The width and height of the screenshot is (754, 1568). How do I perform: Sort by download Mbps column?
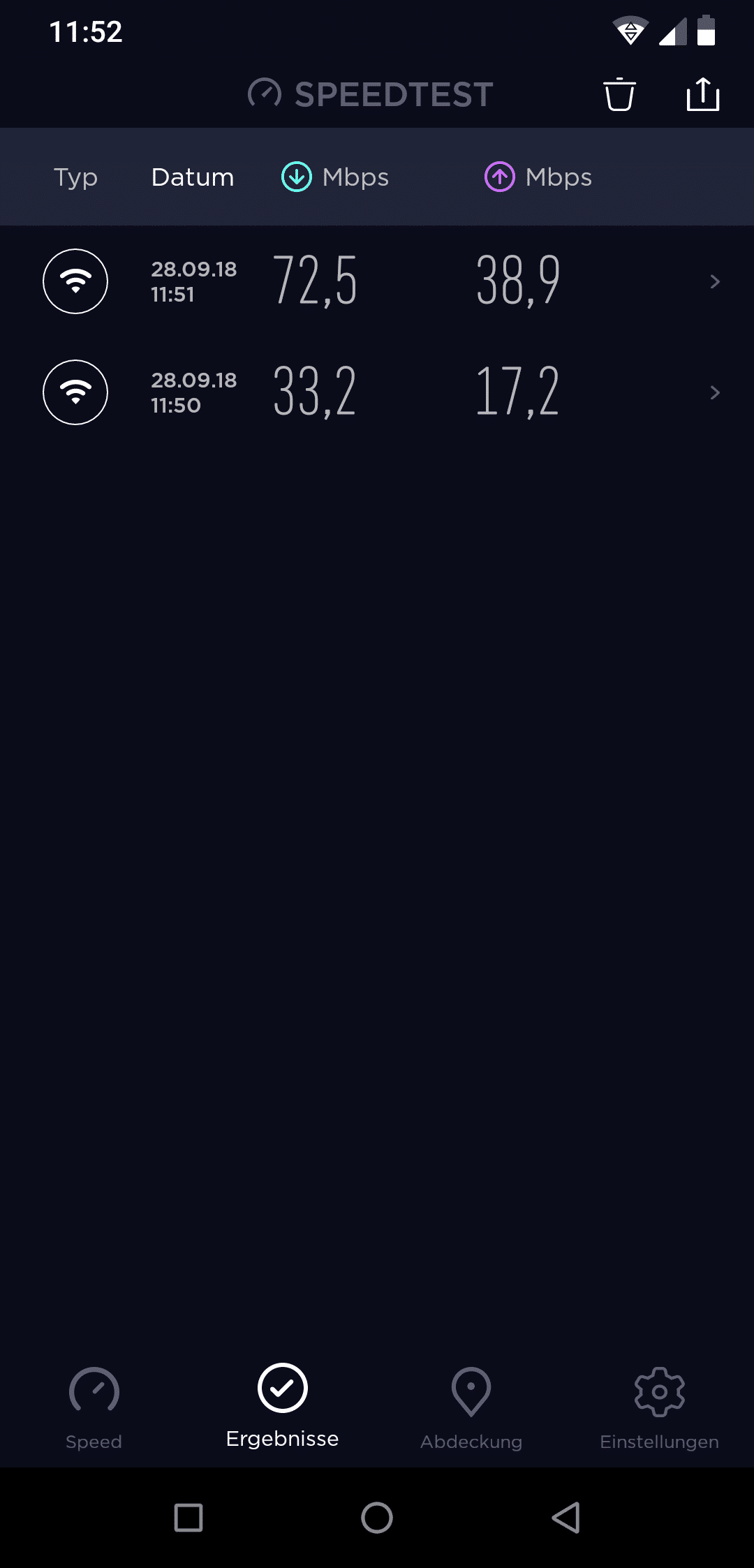coord(335,177)
